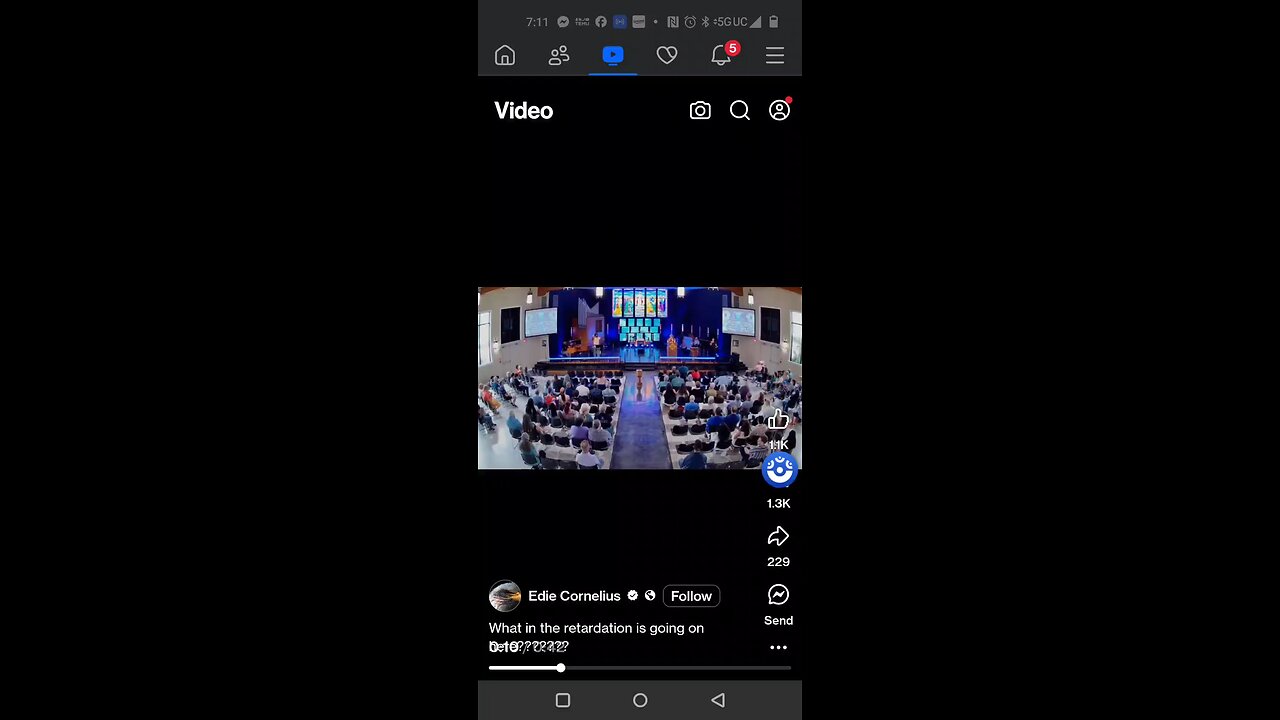Viewport: 1280px width, 720px height.
Task: Open the camera to create a video
Action: coord(700,111)
